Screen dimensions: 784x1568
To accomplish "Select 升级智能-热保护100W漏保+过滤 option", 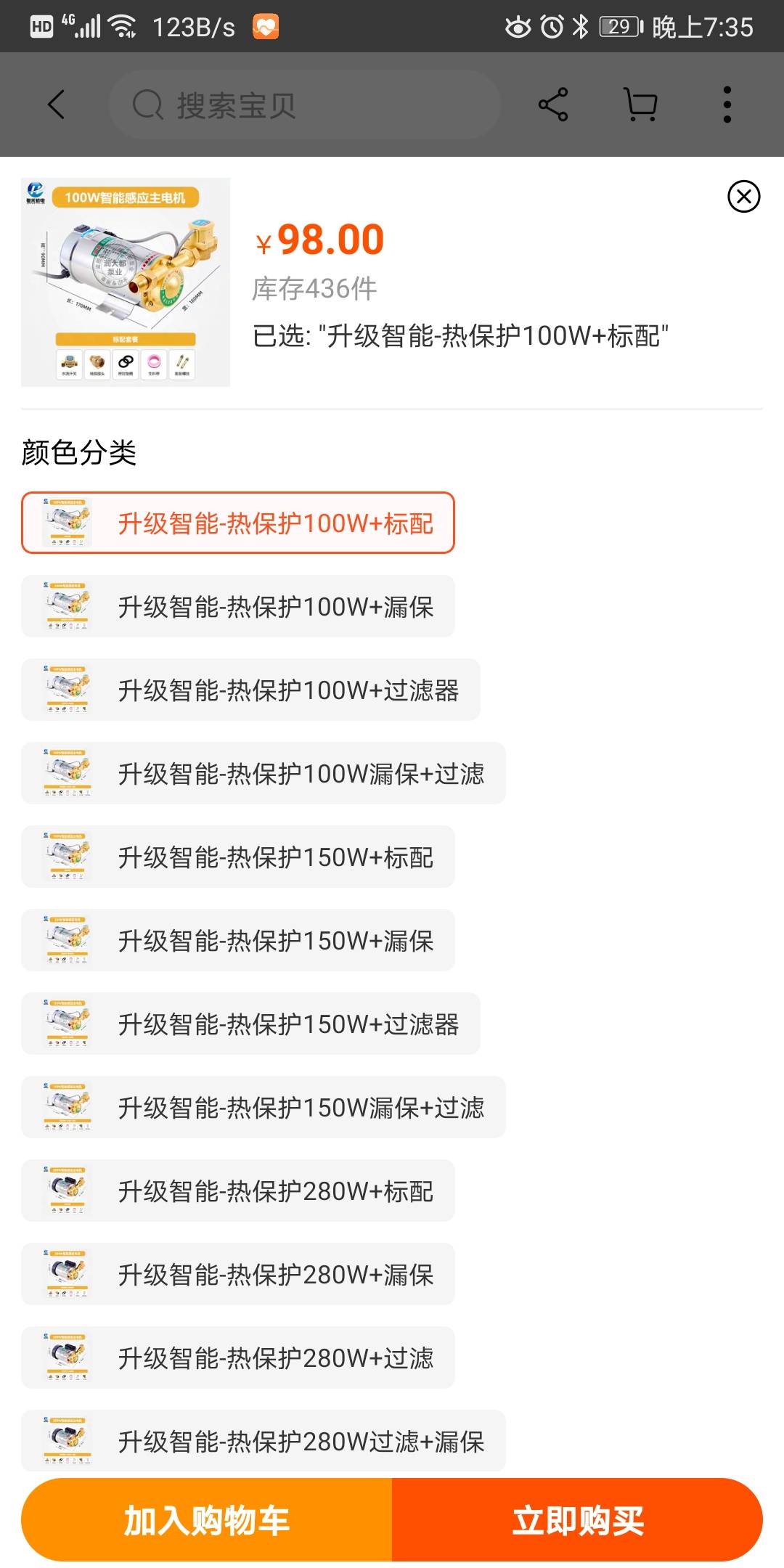I will [x=264, y=773].
